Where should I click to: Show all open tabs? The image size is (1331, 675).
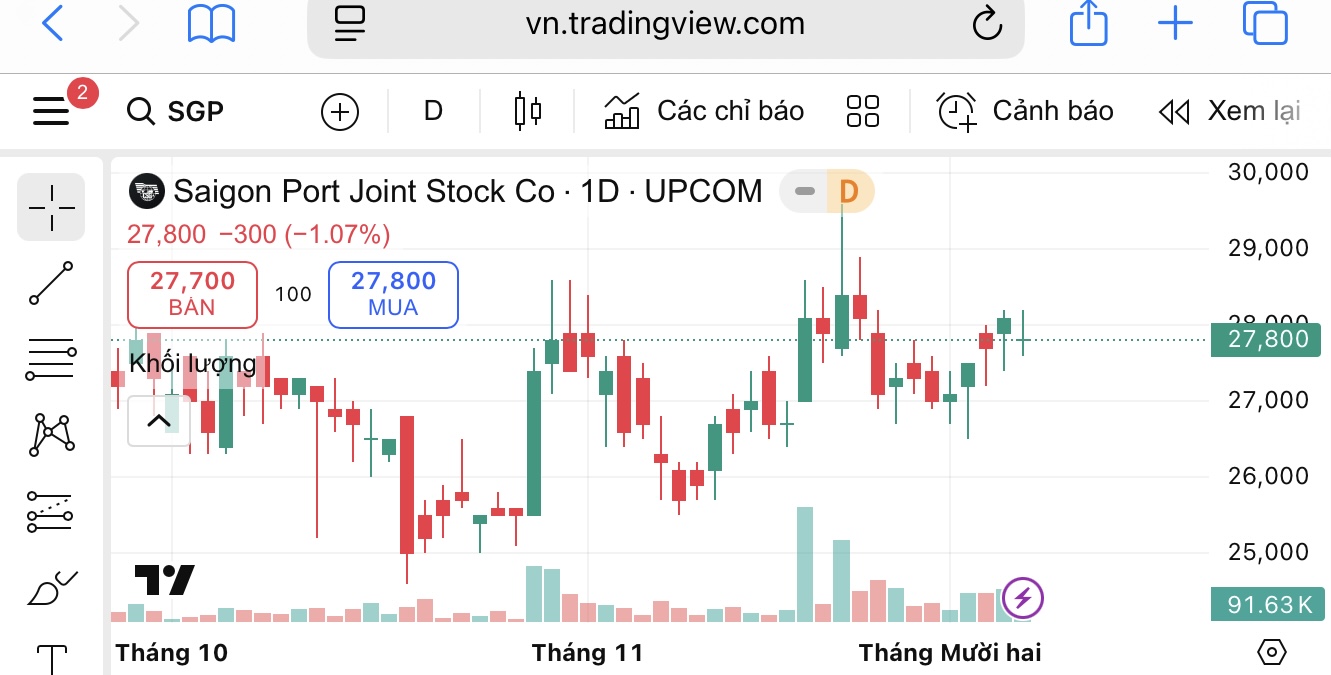tap(1265, 24)
